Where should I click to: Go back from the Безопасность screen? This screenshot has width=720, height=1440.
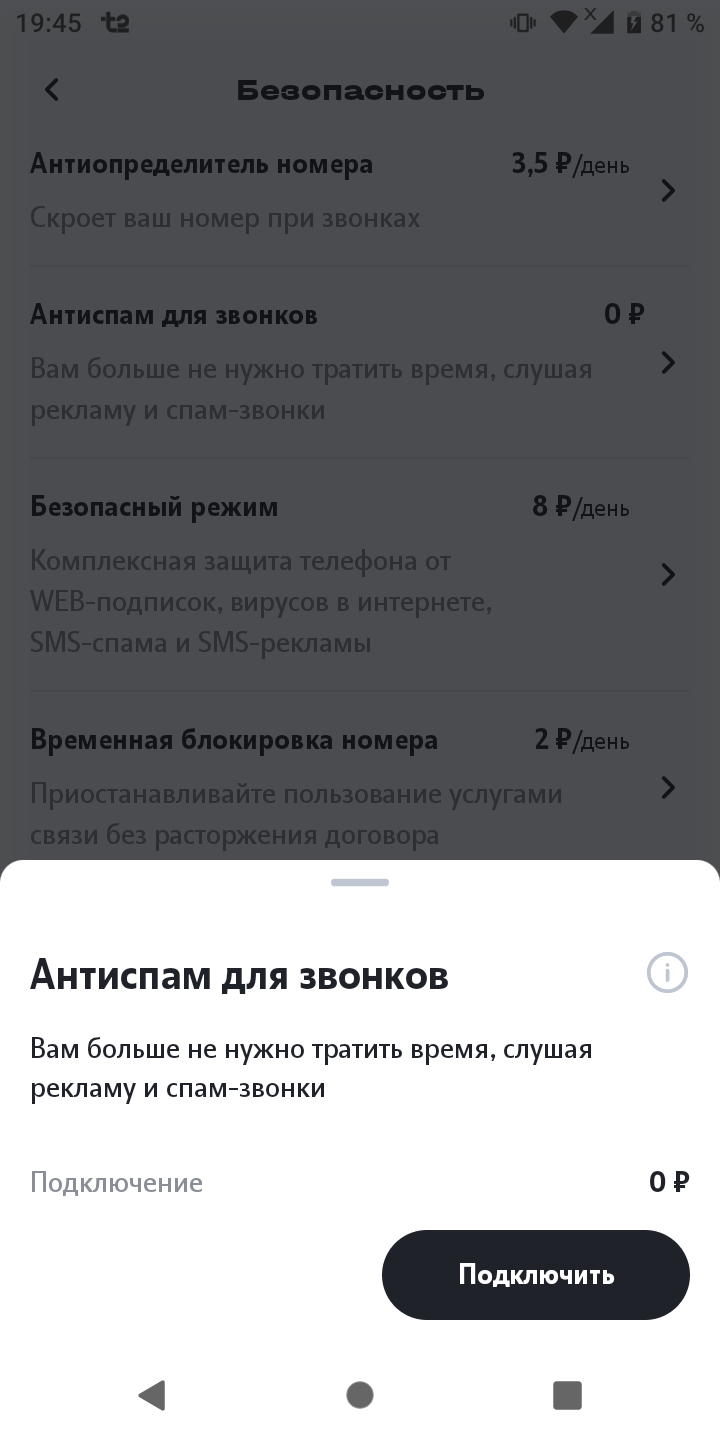[x=52, y=90]
